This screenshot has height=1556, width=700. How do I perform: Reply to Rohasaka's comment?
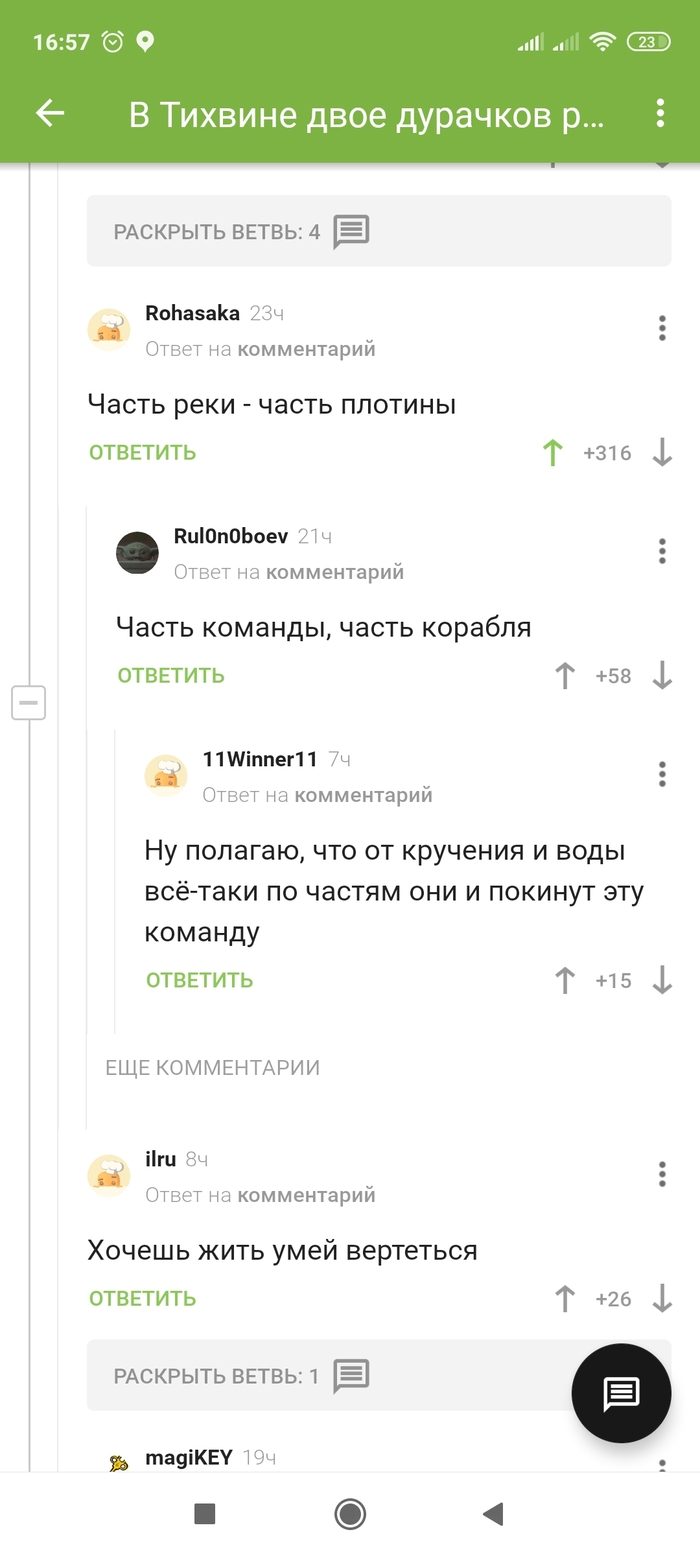point(142,453)
